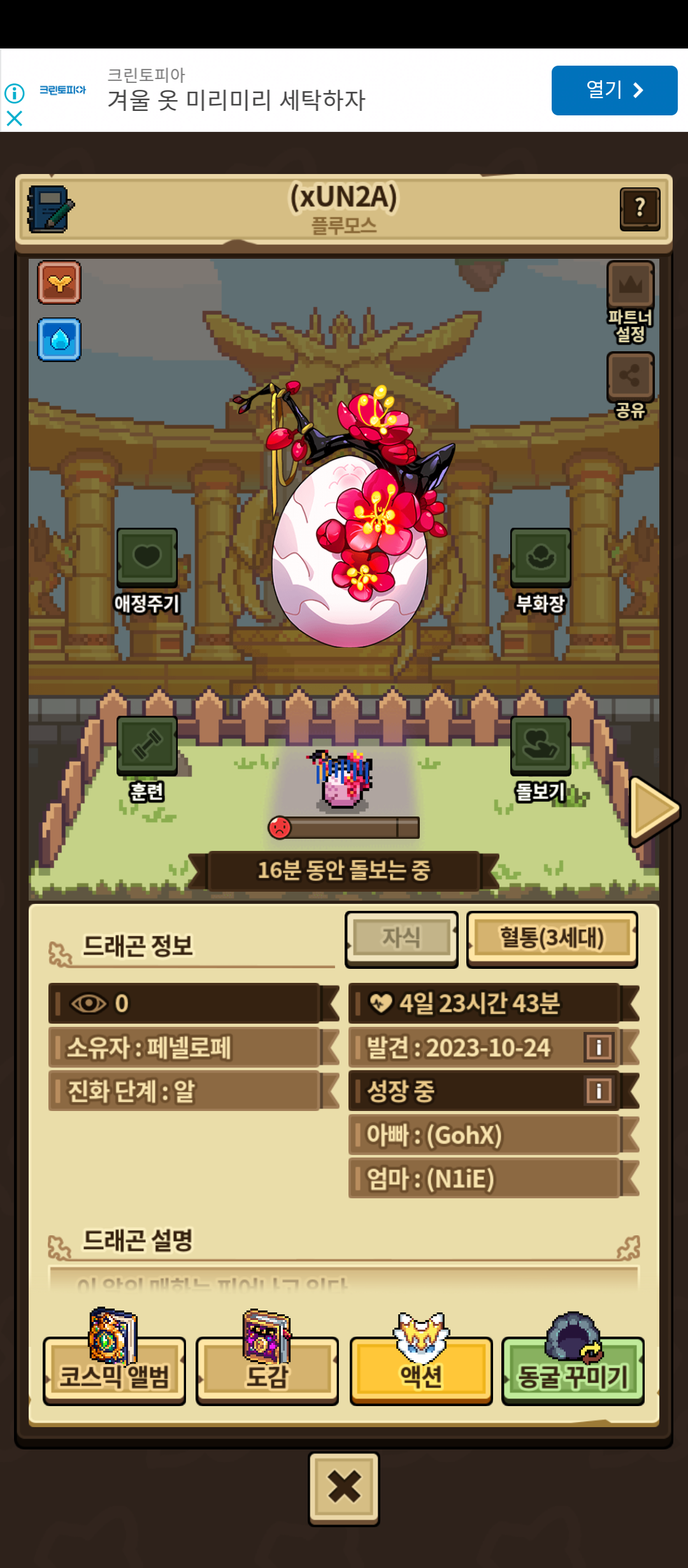
Task: Show info for 성장 중 status
Action: click(599, 1091)
